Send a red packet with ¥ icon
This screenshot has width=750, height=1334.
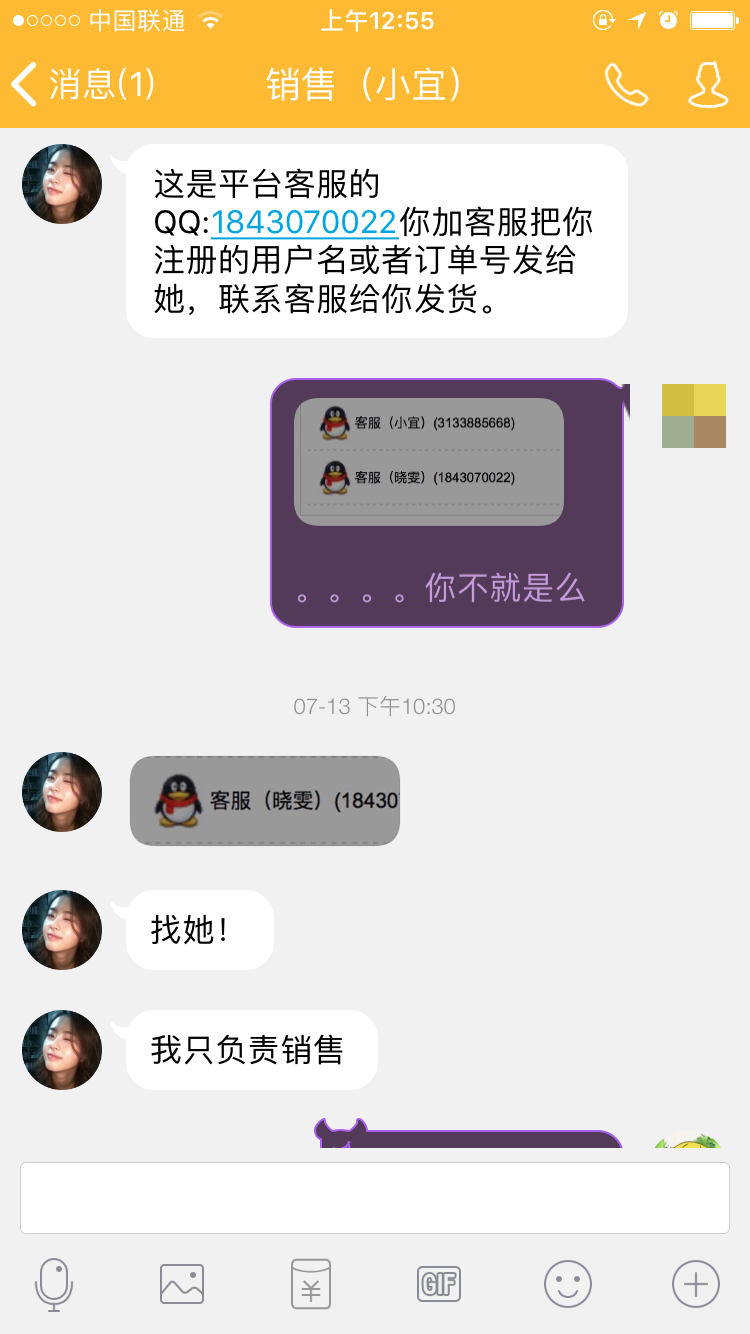311,1283
